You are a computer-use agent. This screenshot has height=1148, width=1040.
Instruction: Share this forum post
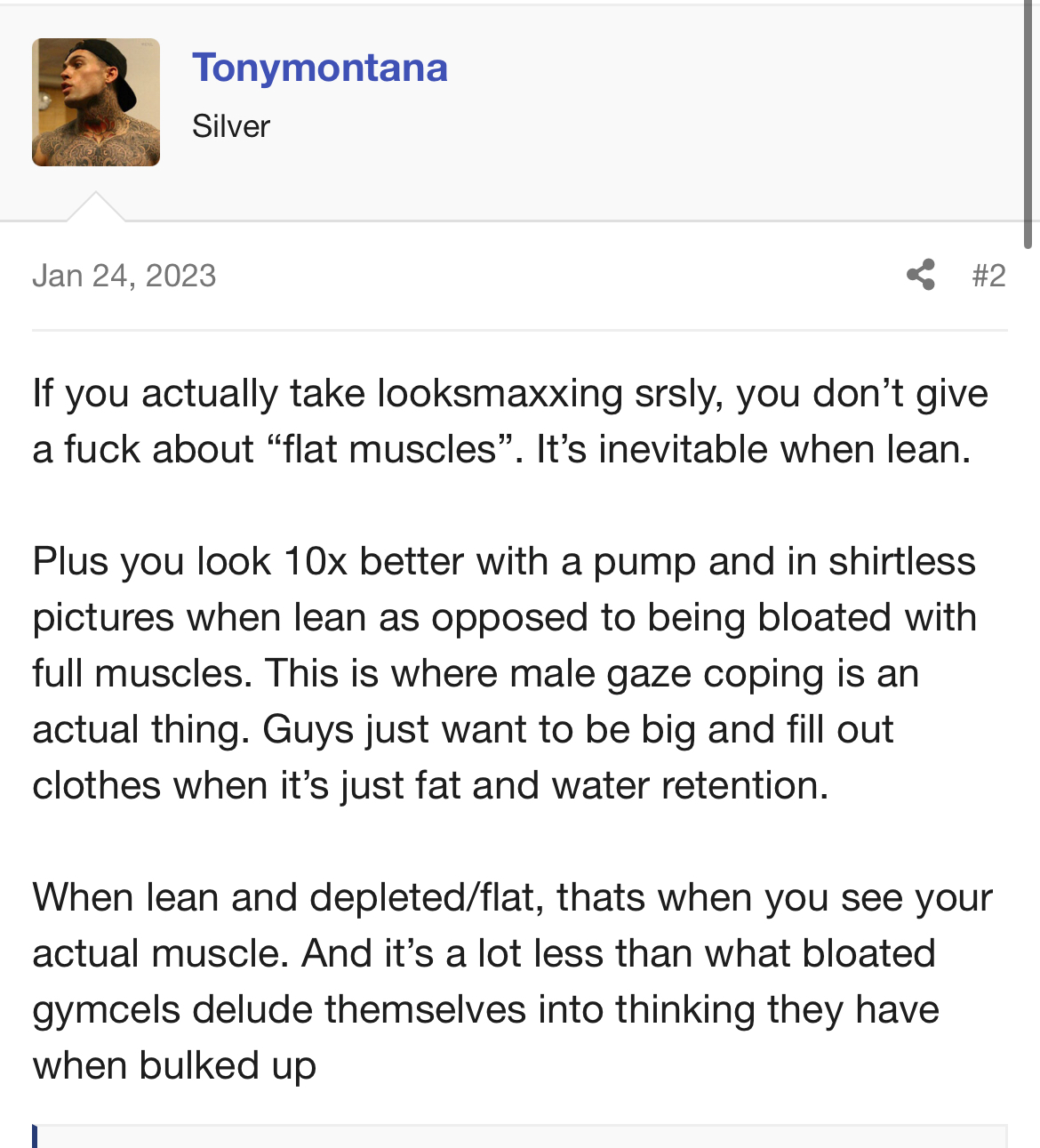921,275
